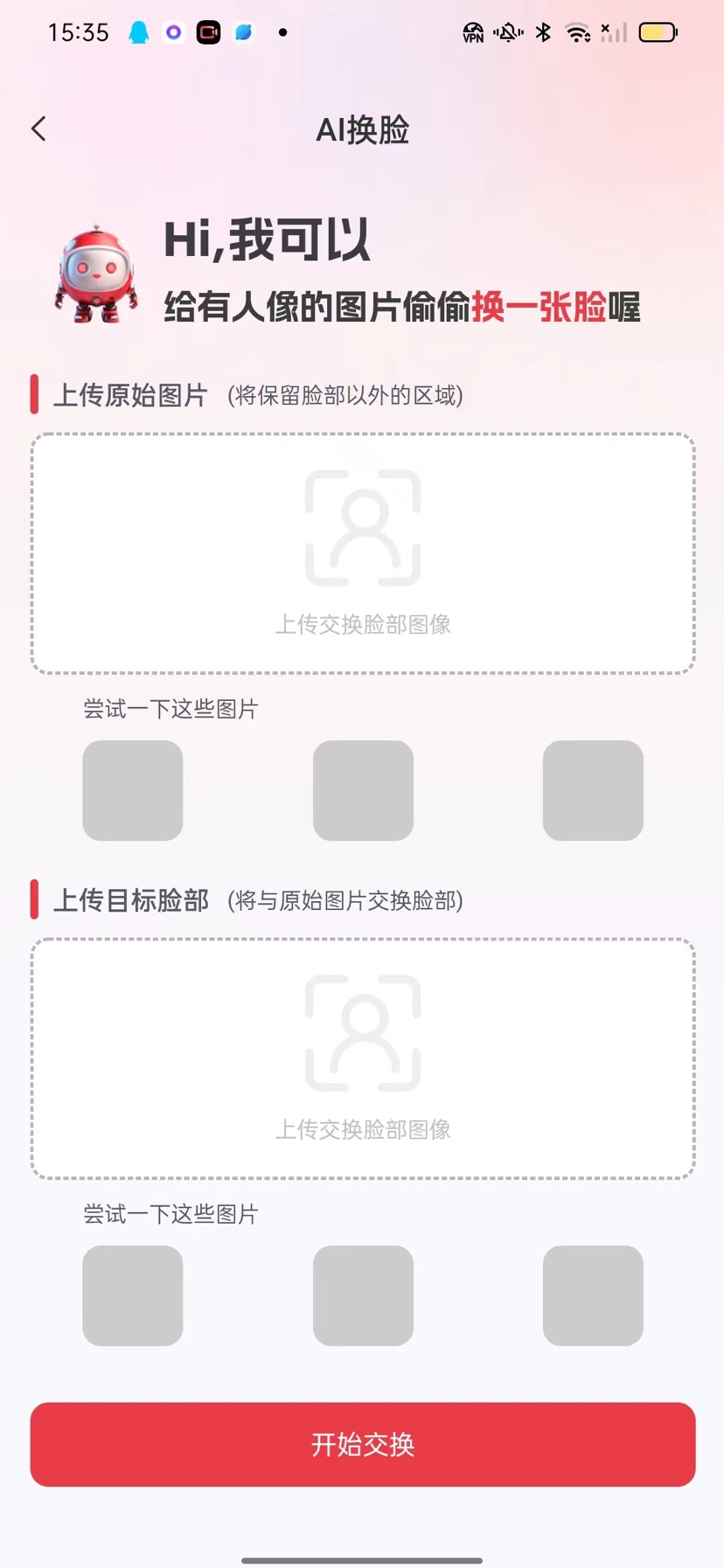Select the middle sample image under 上传目标脸部
Viewport: 724px width, 1568px height.
click(x=362, y=1295)
